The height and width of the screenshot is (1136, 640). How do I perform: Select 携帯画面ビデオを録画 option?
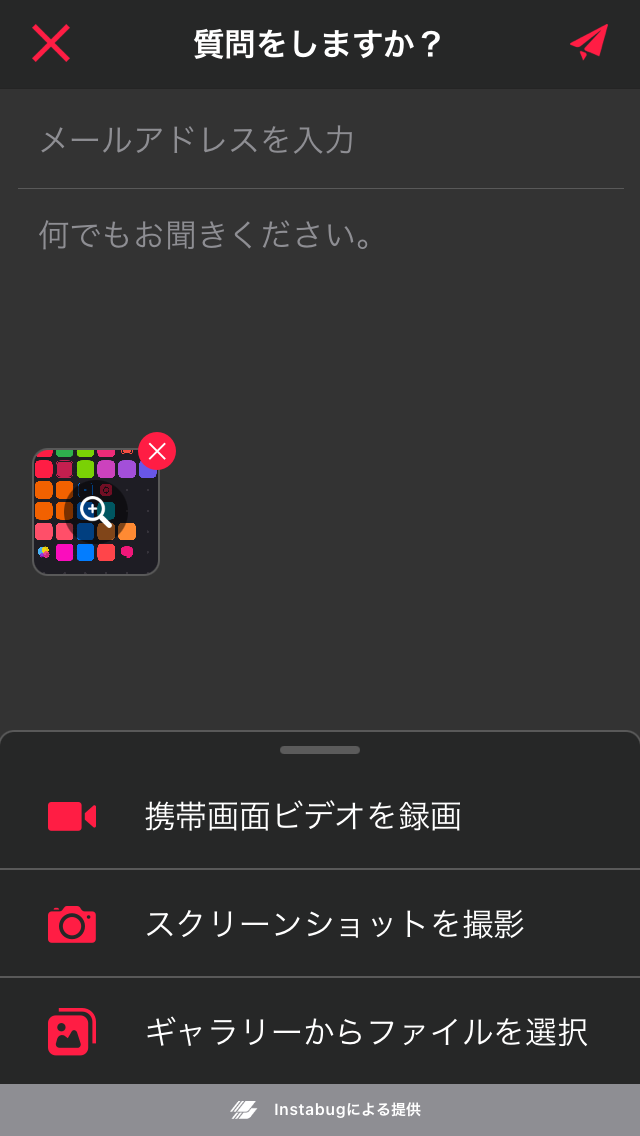pos(320,817)
